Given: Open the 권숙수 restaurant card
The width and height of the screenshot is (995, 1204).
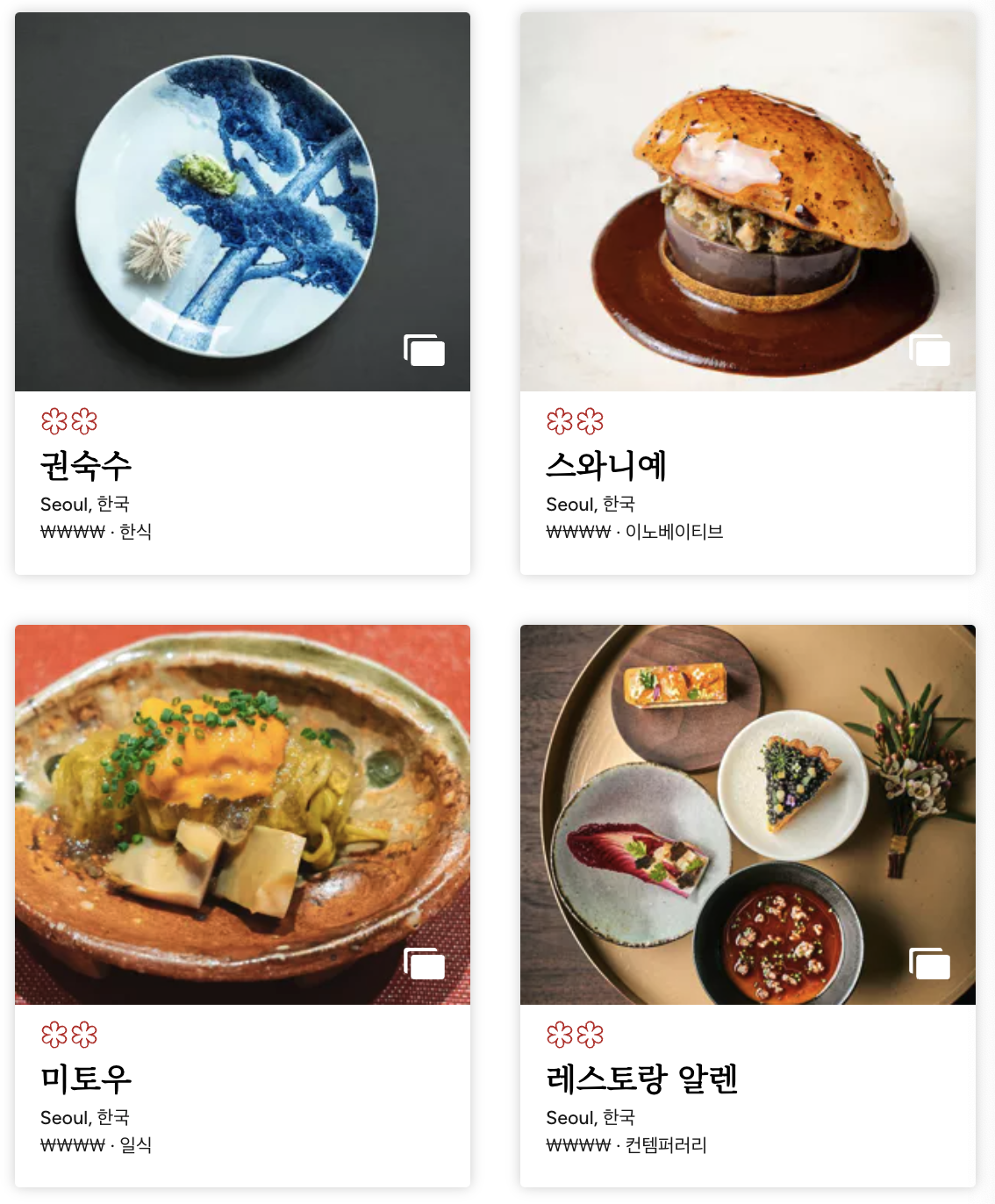Looking at the screenshot, I should pyautogui.click(x=86, y=465).
